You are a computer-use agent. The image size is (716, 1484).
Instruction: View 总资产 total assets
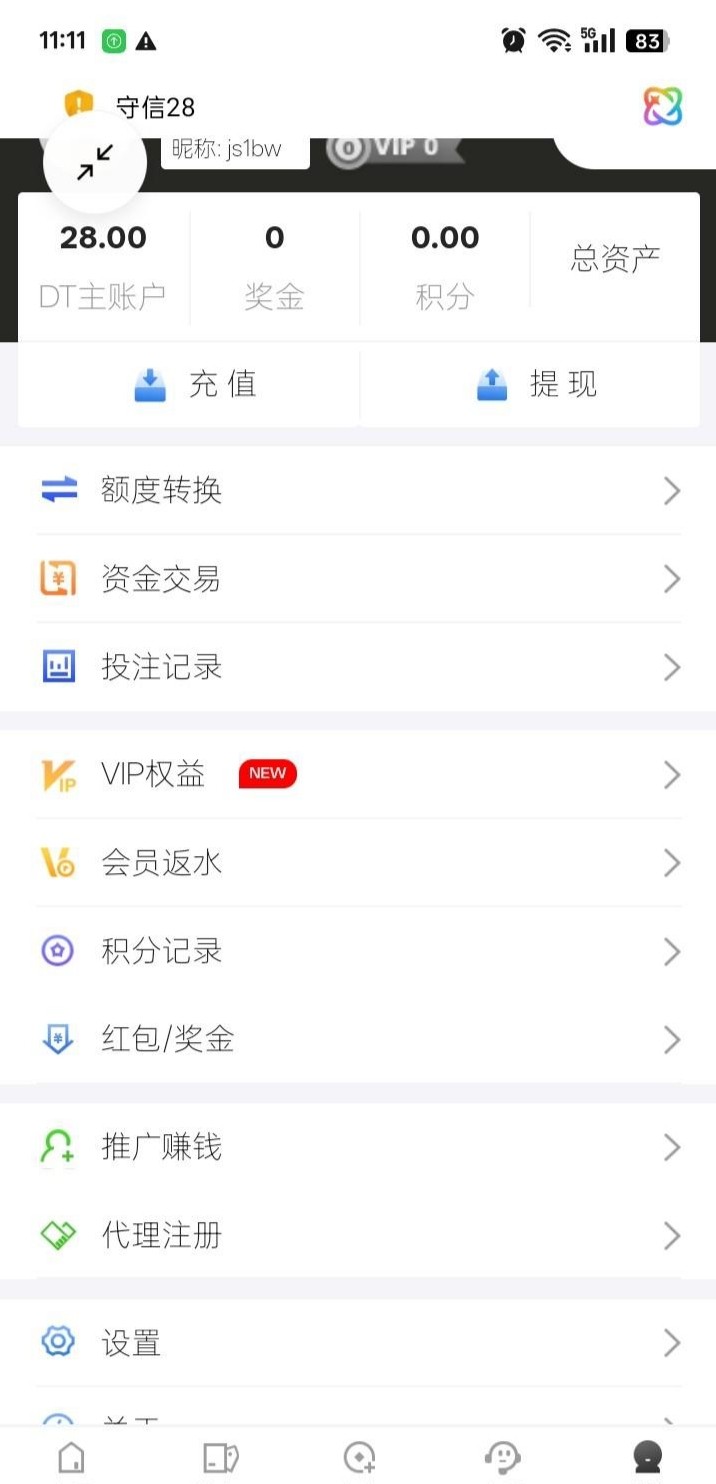pos(615,259)
